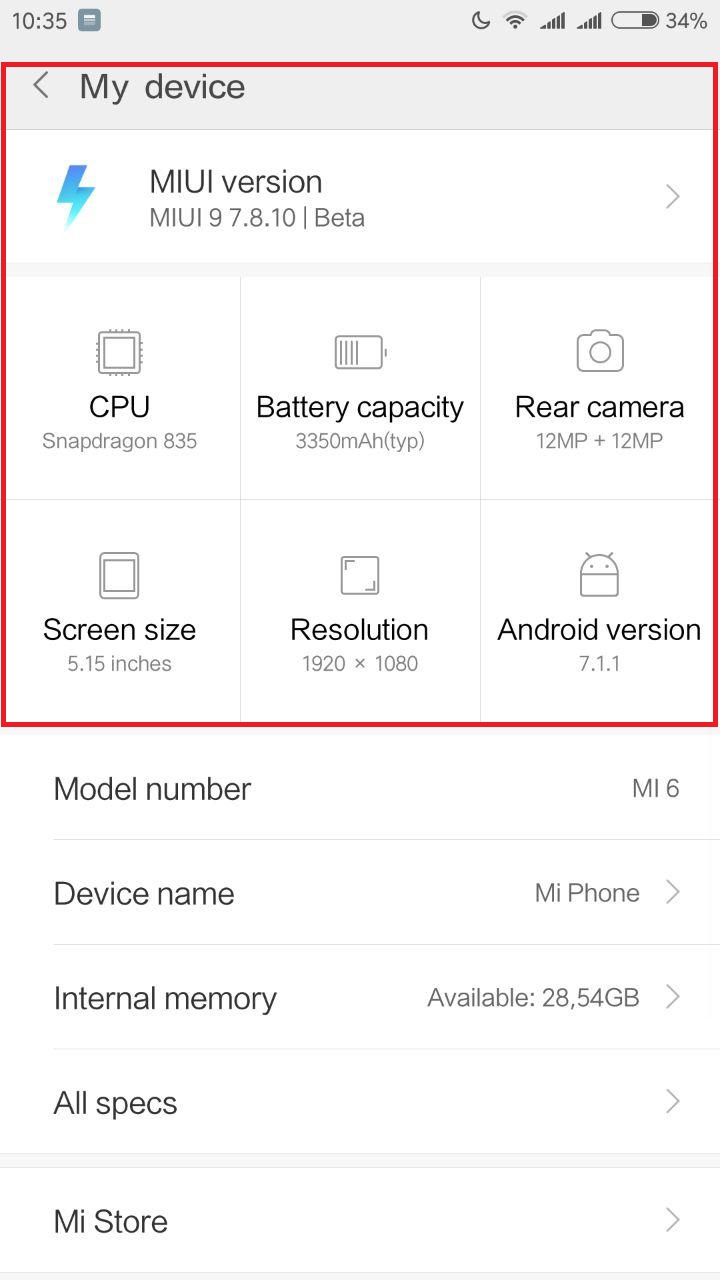Open Device name setting

click(x=360, y=892)
